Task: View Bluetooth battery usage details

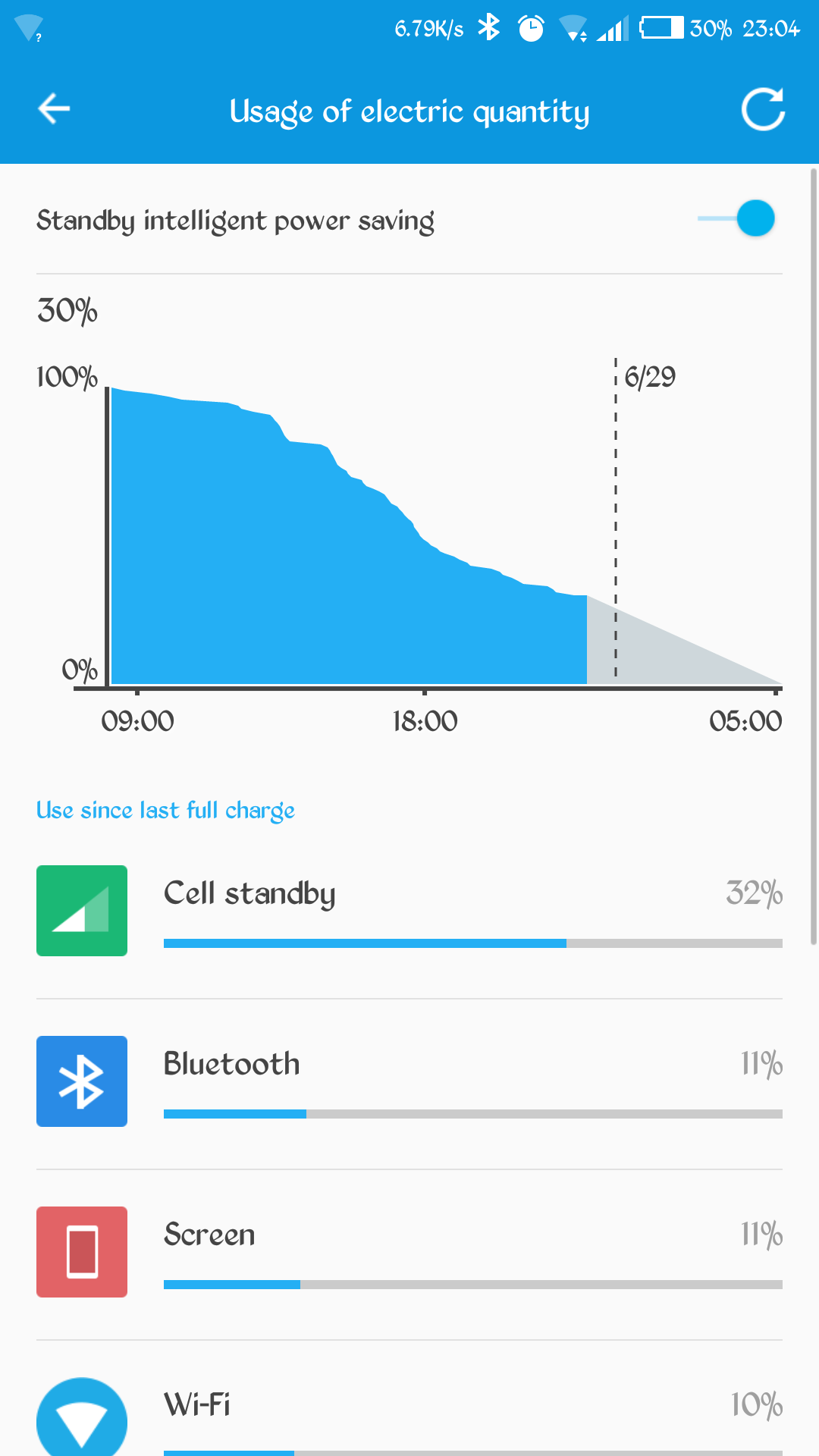Action: coord(409,1084)
